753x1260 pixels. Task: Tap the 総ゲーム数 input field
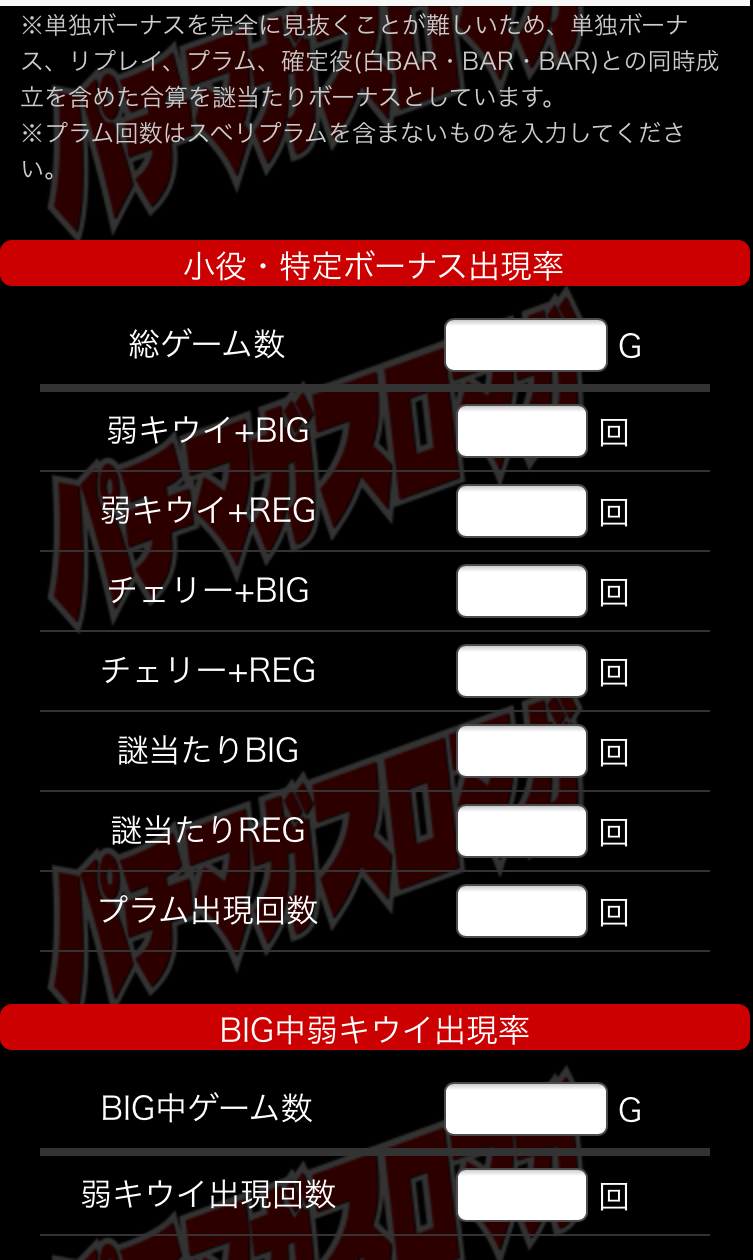coord(526,345)
